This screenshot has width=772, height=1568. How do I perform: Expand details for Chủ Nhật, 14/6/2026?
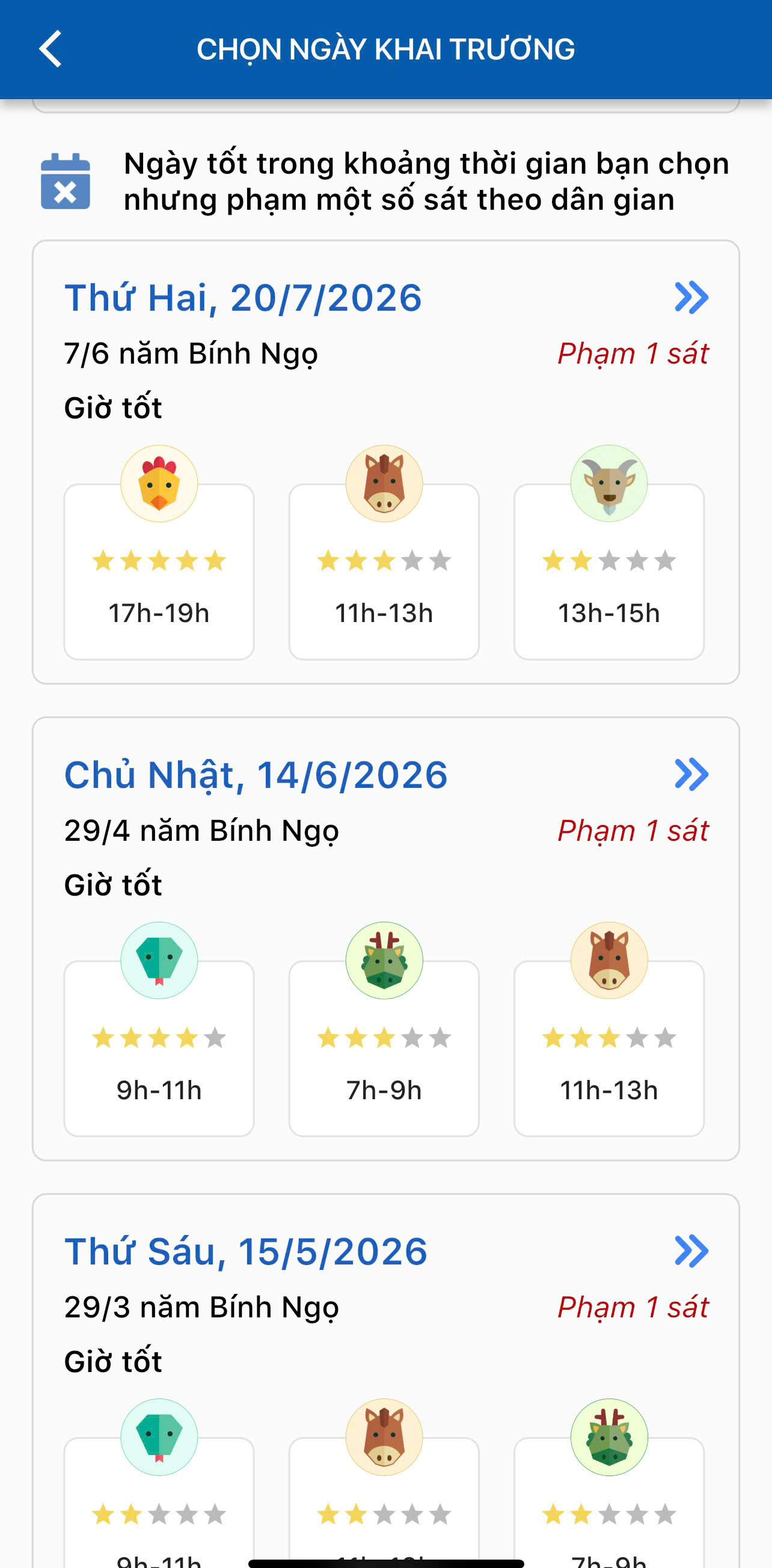(x=691, y=773)
